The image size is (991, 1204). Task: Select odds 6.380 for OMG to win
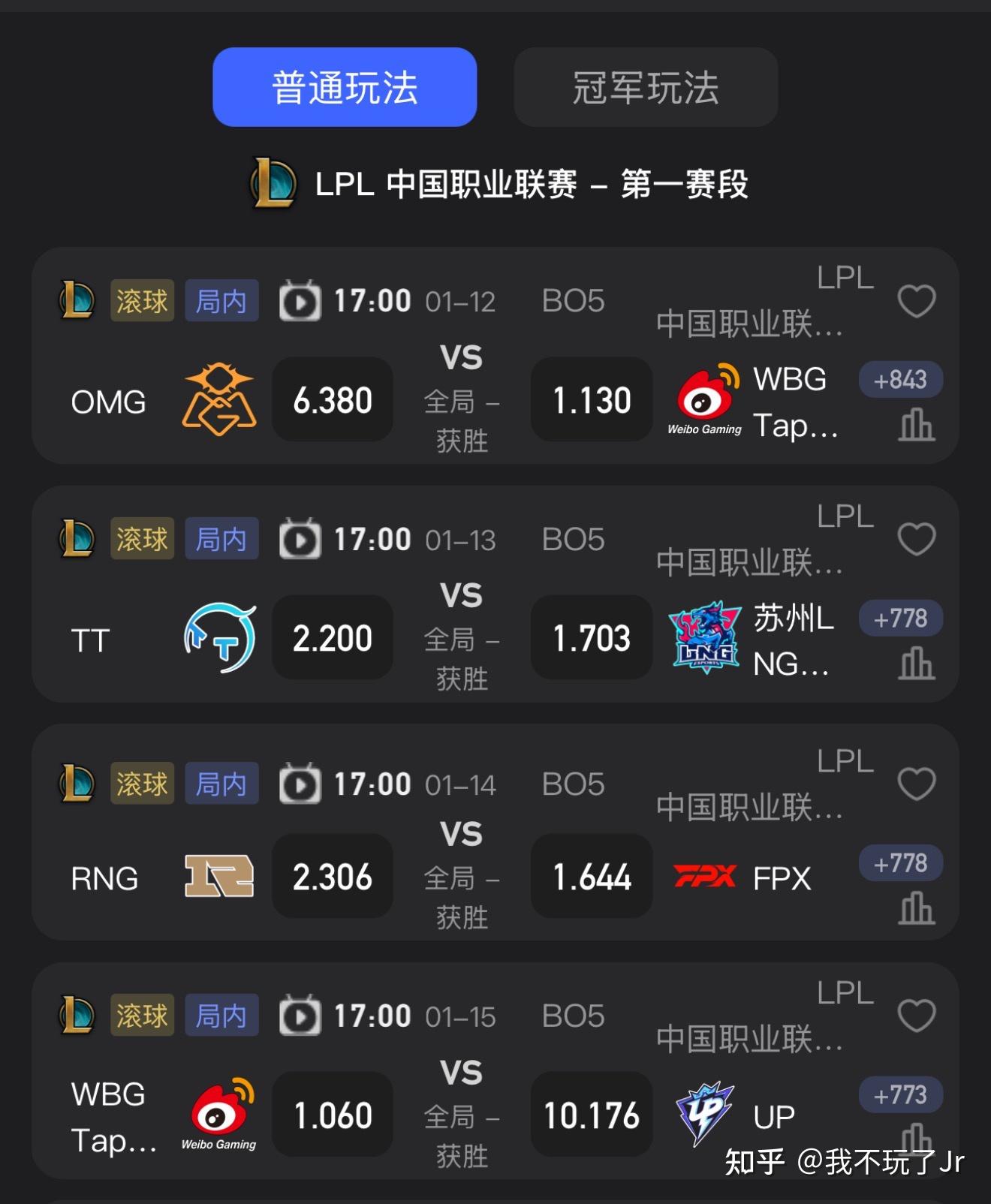(x=333, y=400)
